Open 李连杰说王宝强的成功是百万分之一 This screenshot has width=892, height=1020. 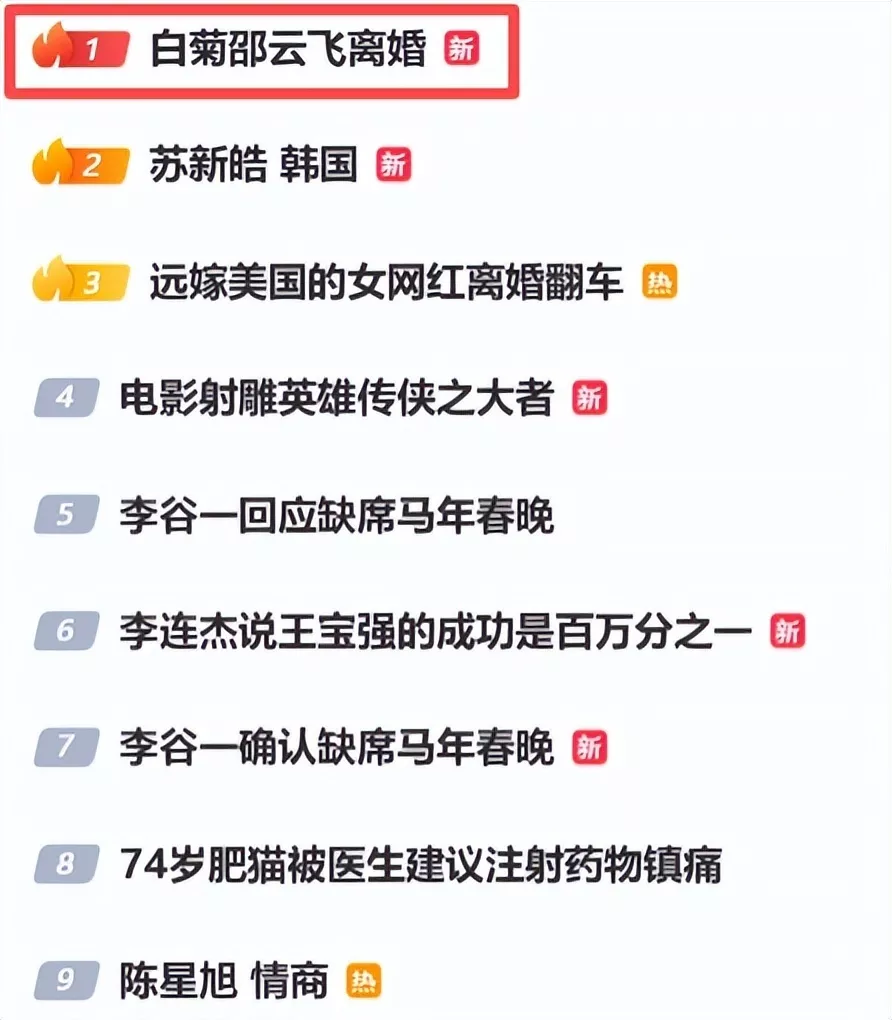coord(435,632)
